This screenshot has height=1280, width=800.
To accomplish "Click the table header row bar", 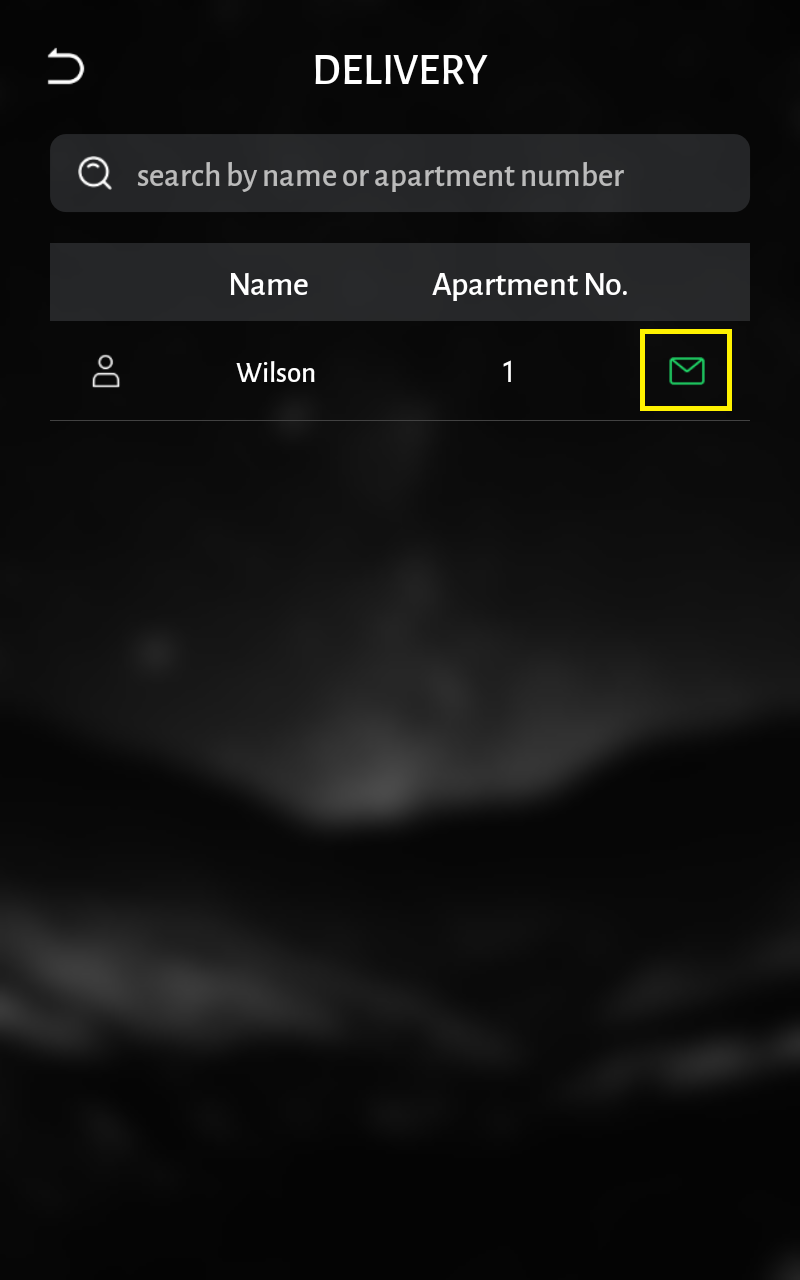I will pos(400,282).
